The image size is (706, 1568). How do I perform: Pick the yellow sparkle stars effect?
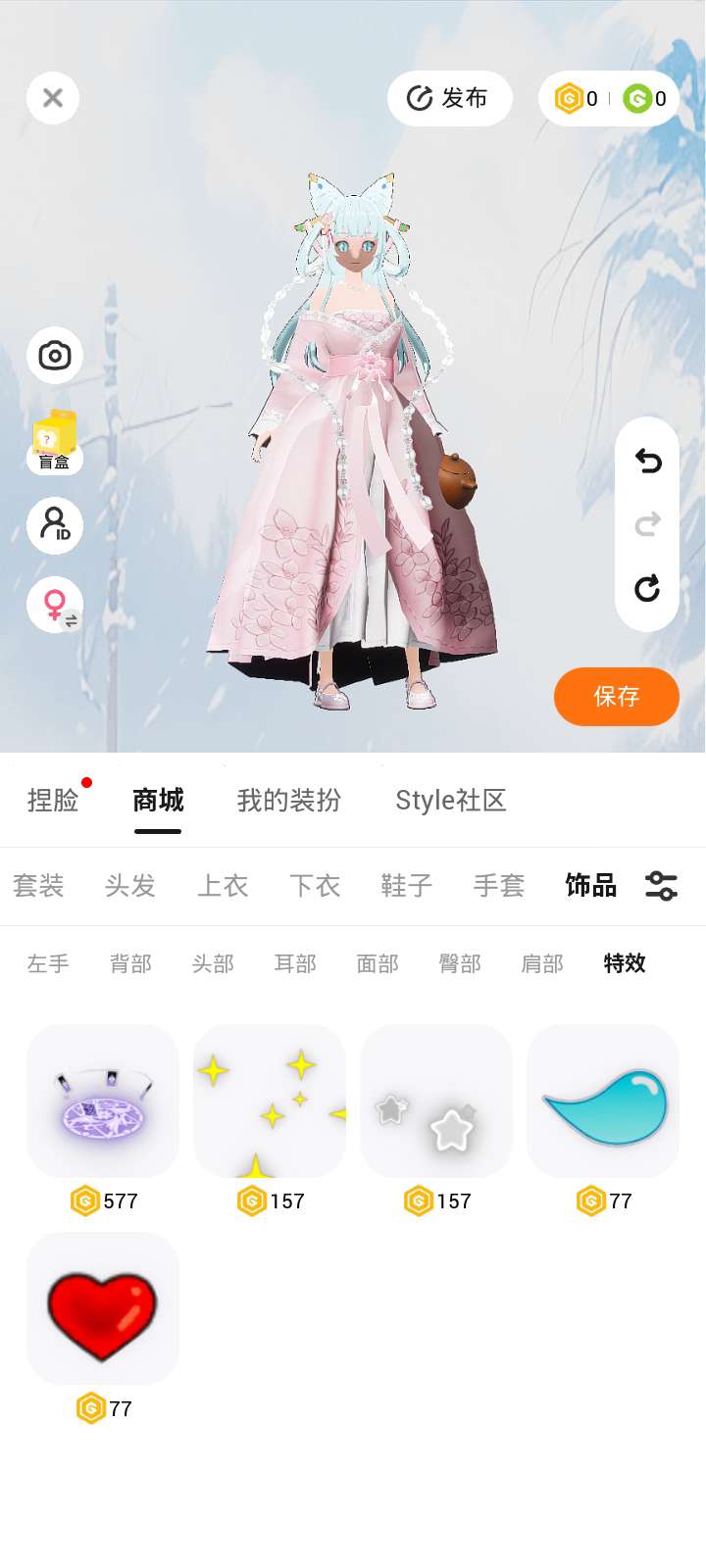click(x=270, y=1101)
